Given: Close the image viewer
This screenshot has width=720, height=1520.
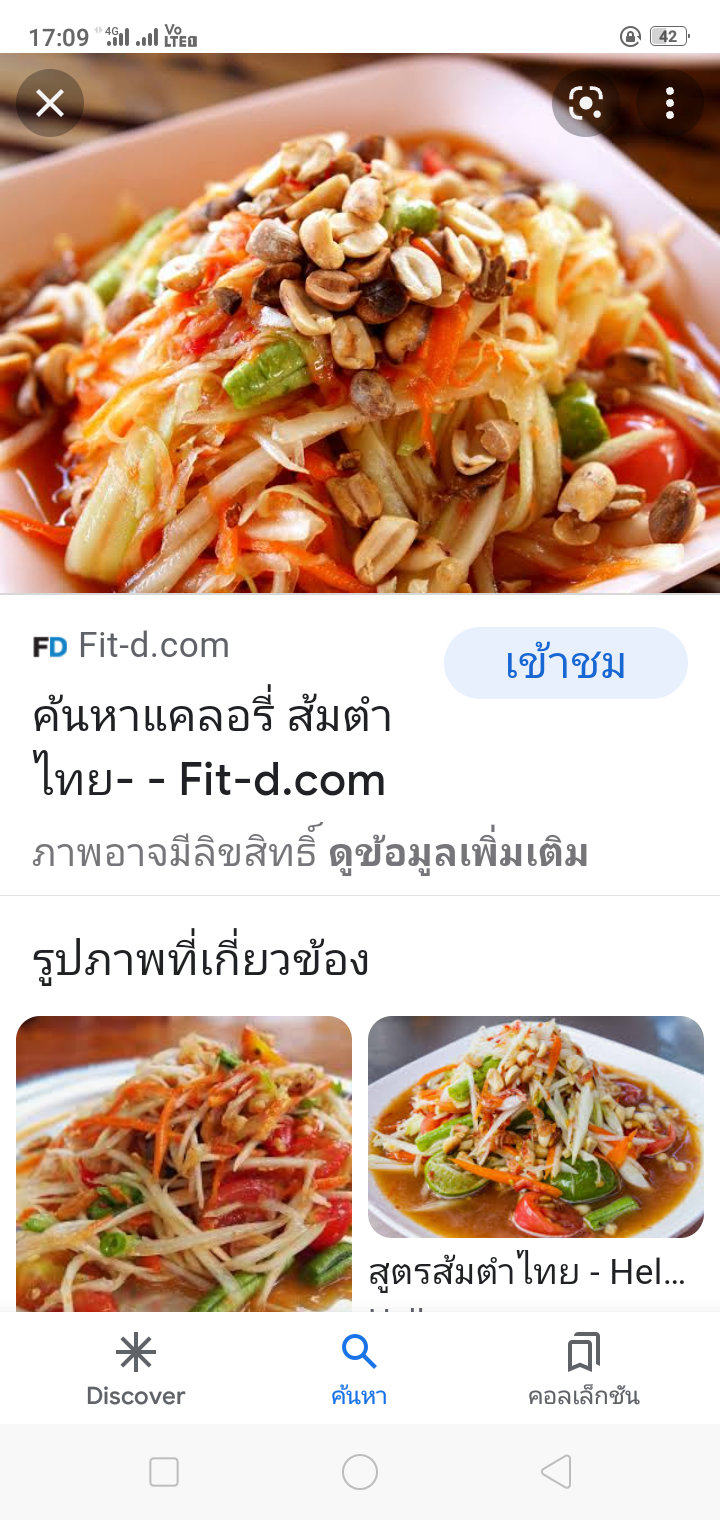Looking at the screenshot, I should coord(50,103).
